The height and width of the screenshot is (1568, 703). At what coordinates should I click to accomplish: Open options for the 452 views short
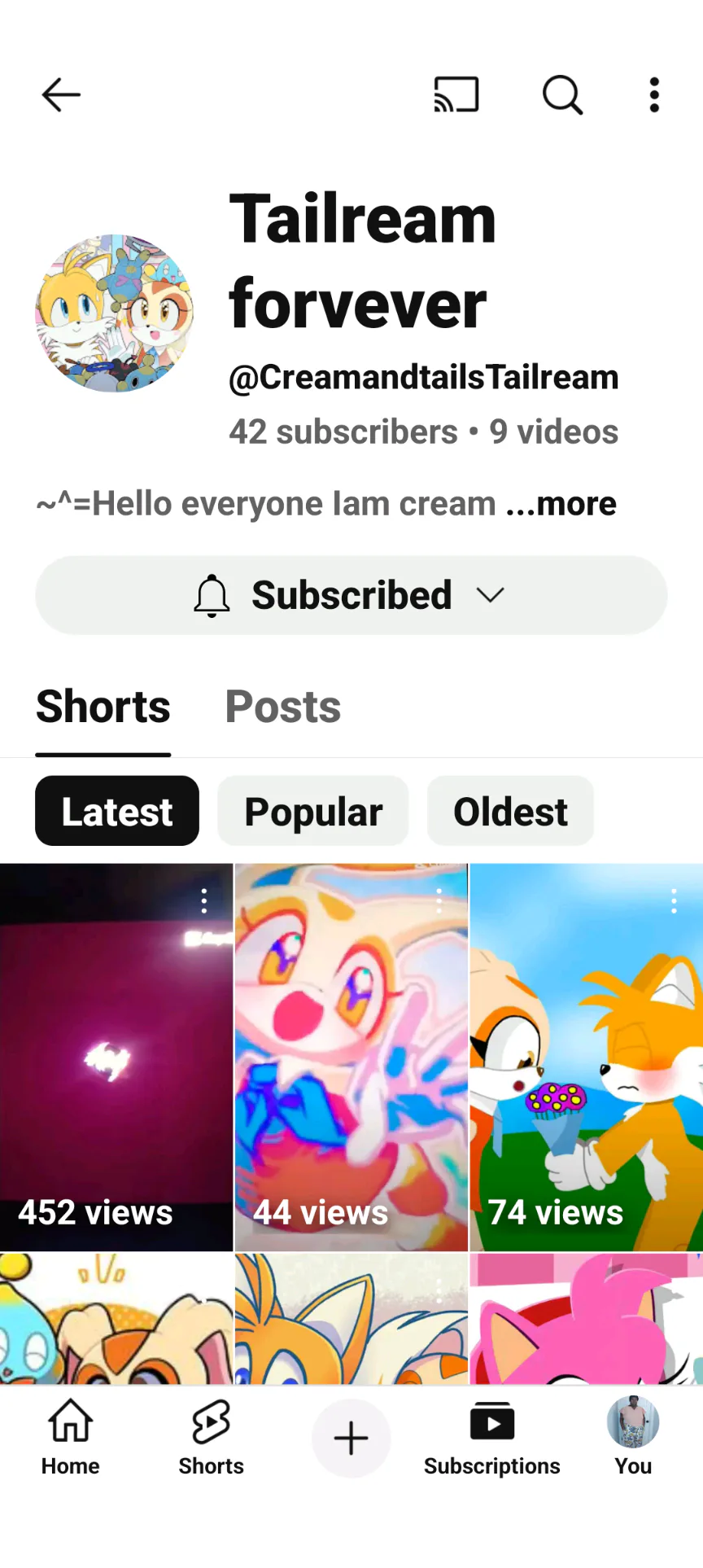point(204,900)
